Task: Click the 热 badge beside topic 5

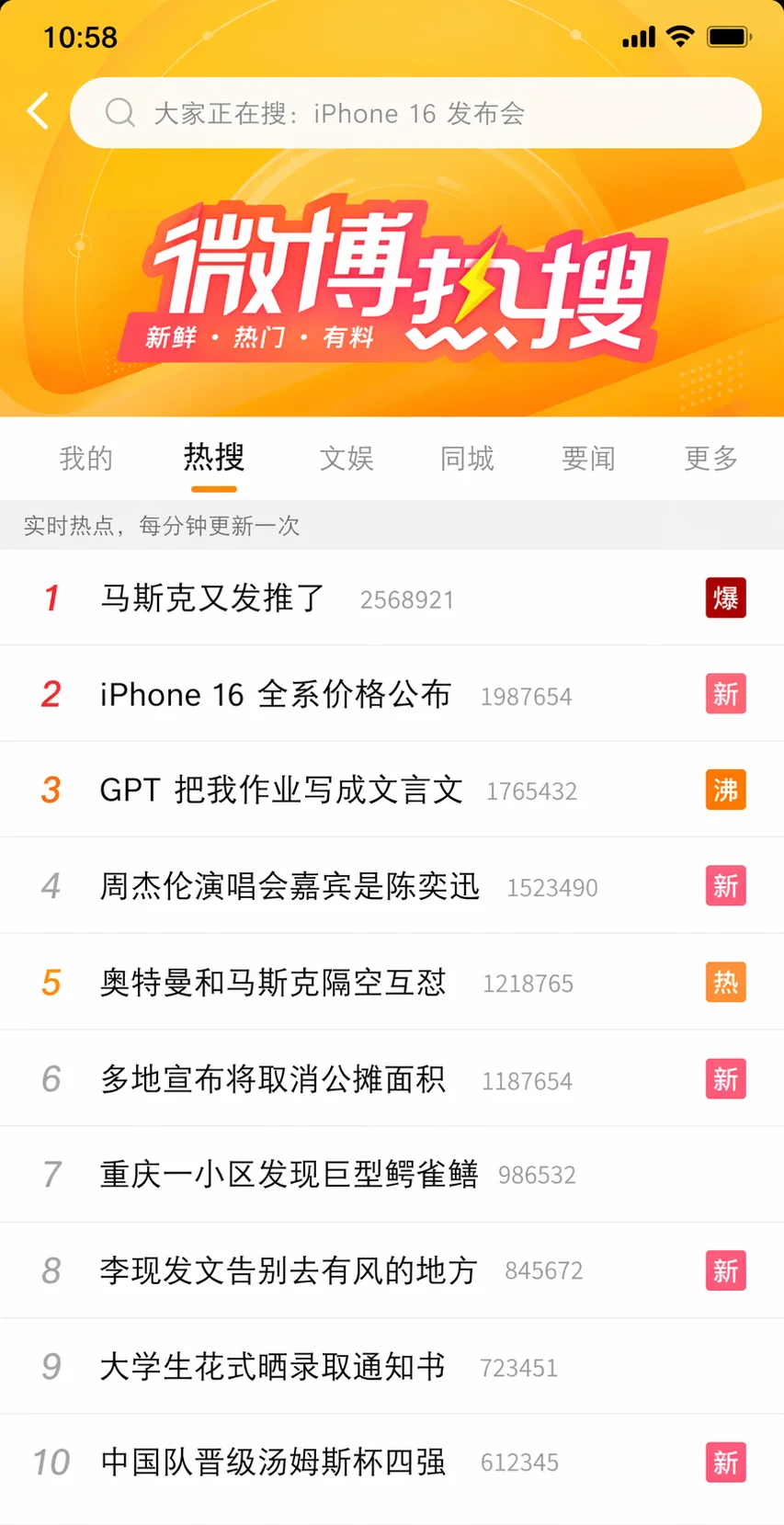Action: coord(725,982)
